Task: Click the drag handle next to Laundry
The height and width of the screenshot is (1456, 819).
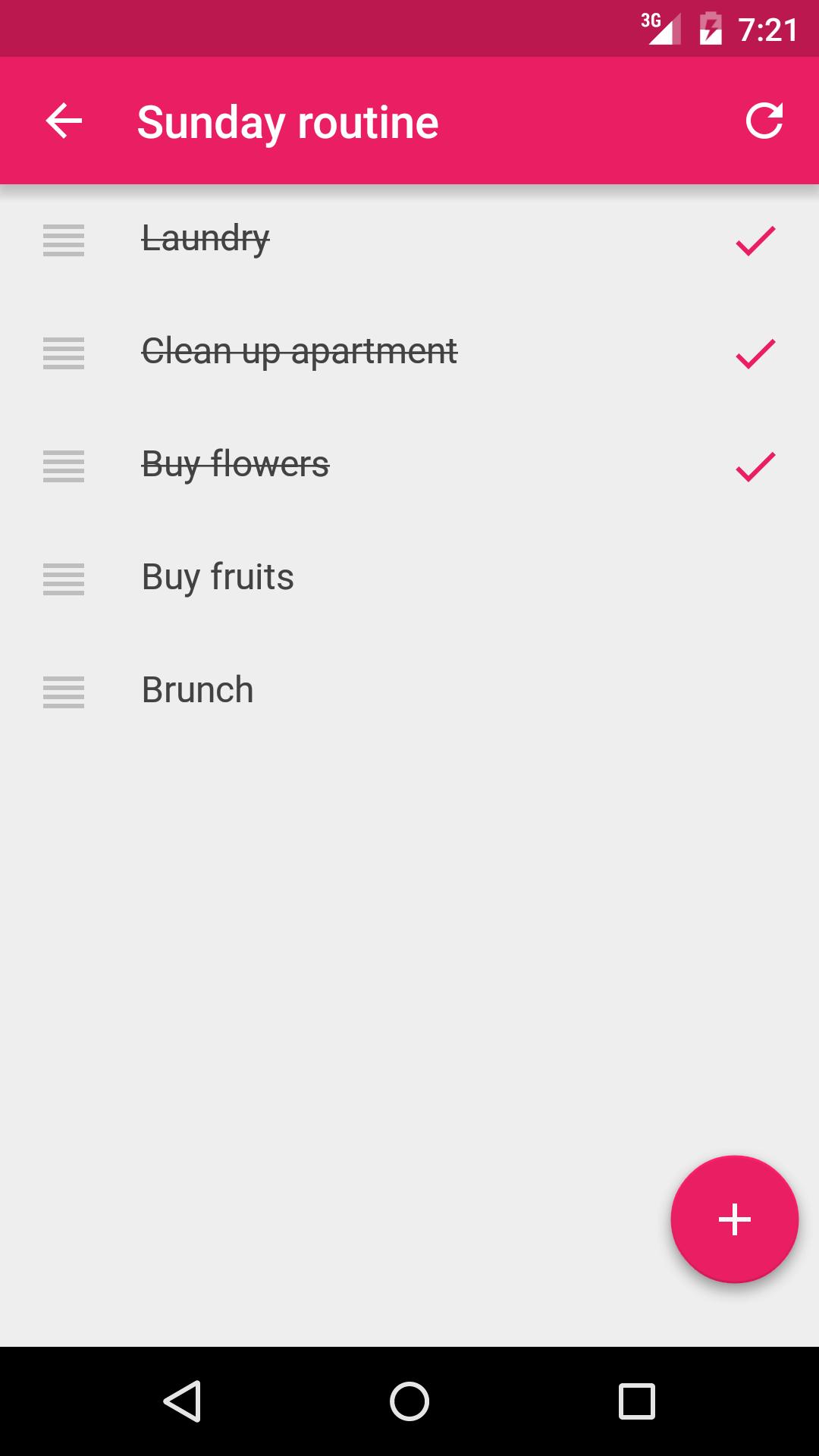Action: 64,242
